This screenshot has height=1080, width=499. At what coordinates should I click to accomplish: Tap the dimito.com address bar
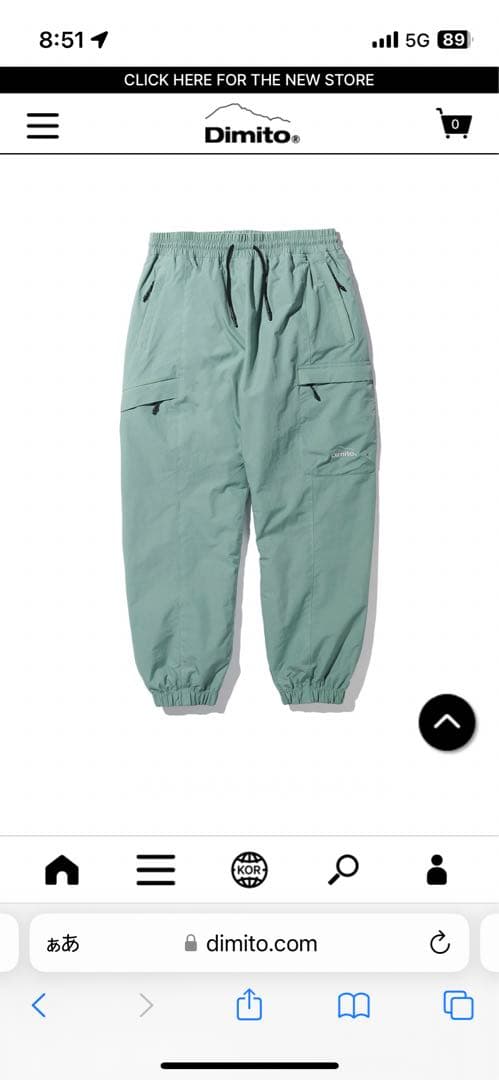click(x=250, y=943)
